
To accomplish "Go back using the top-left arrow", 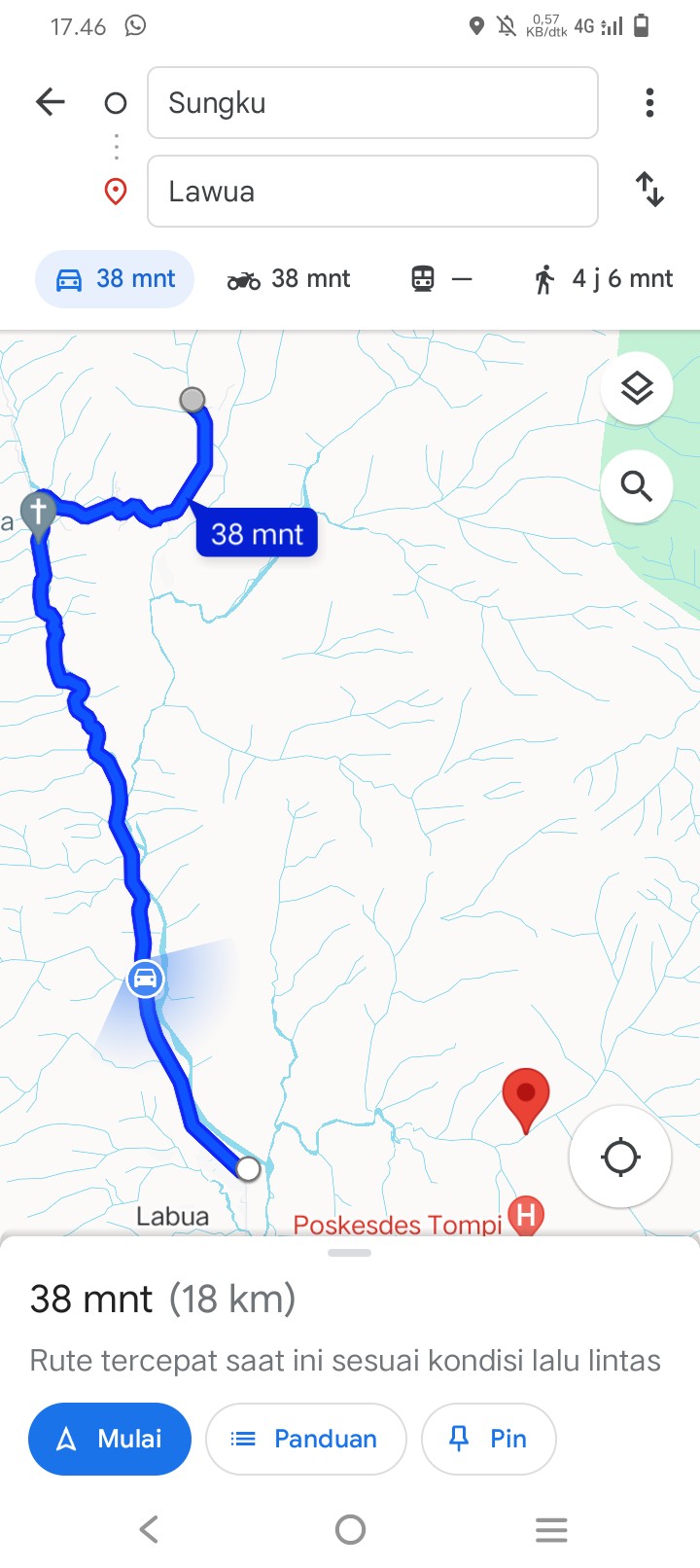I will tap(50, 102).
